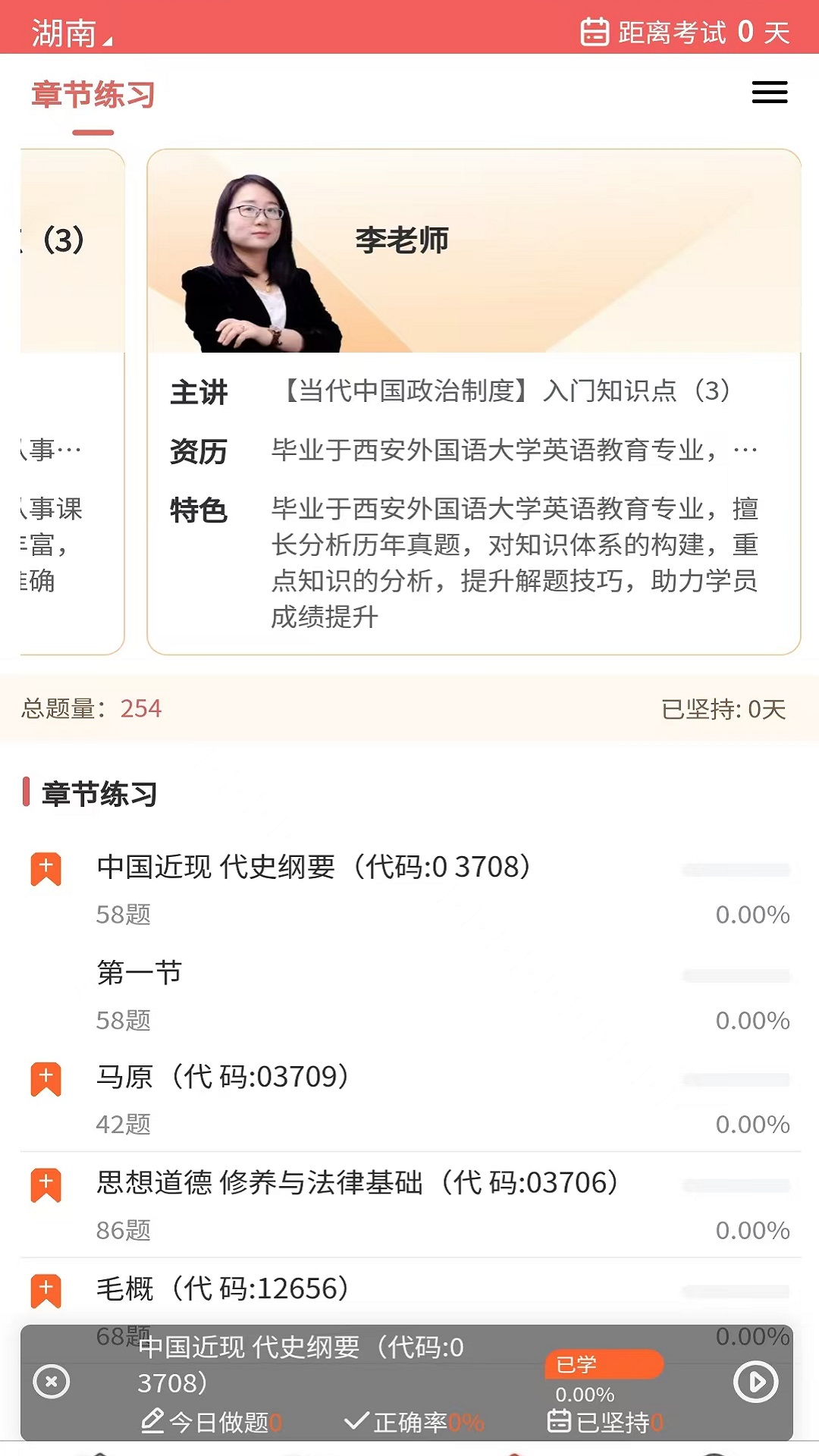Expand the truncated 资历 teacher bio text
Viewport: 819px width, 1456px height.
coord(745,450)
